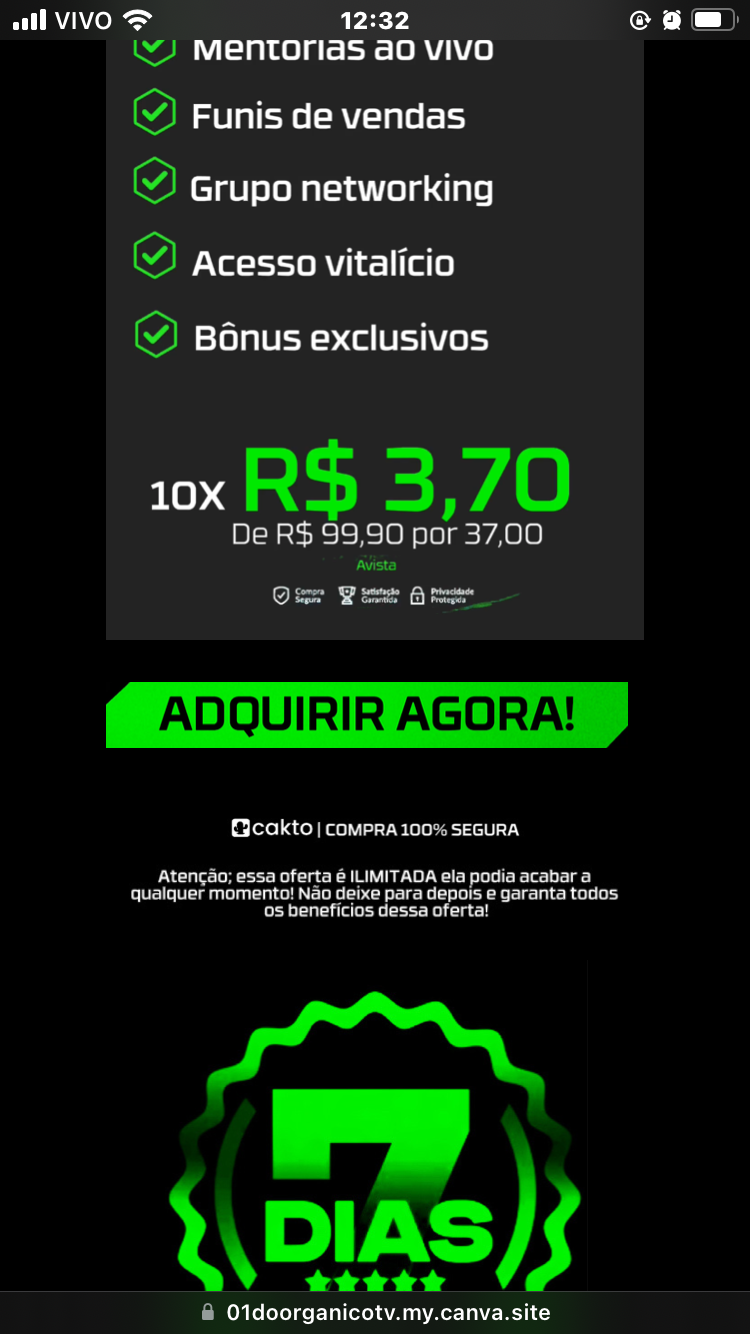Tap the ADQUIRIR AGORA! button
Screen dimensions: 750x1334
367,715
